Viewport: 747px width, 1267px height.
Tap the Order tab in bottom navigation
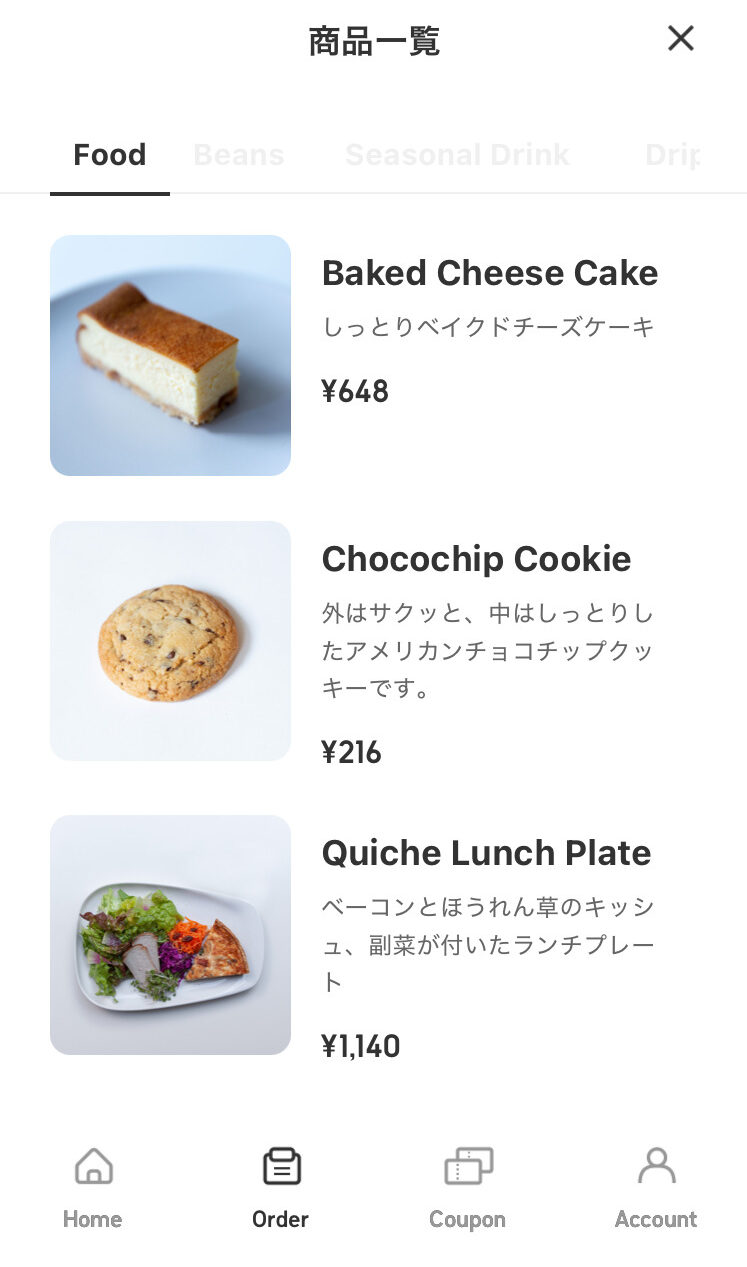click(x=281, y=1188)
